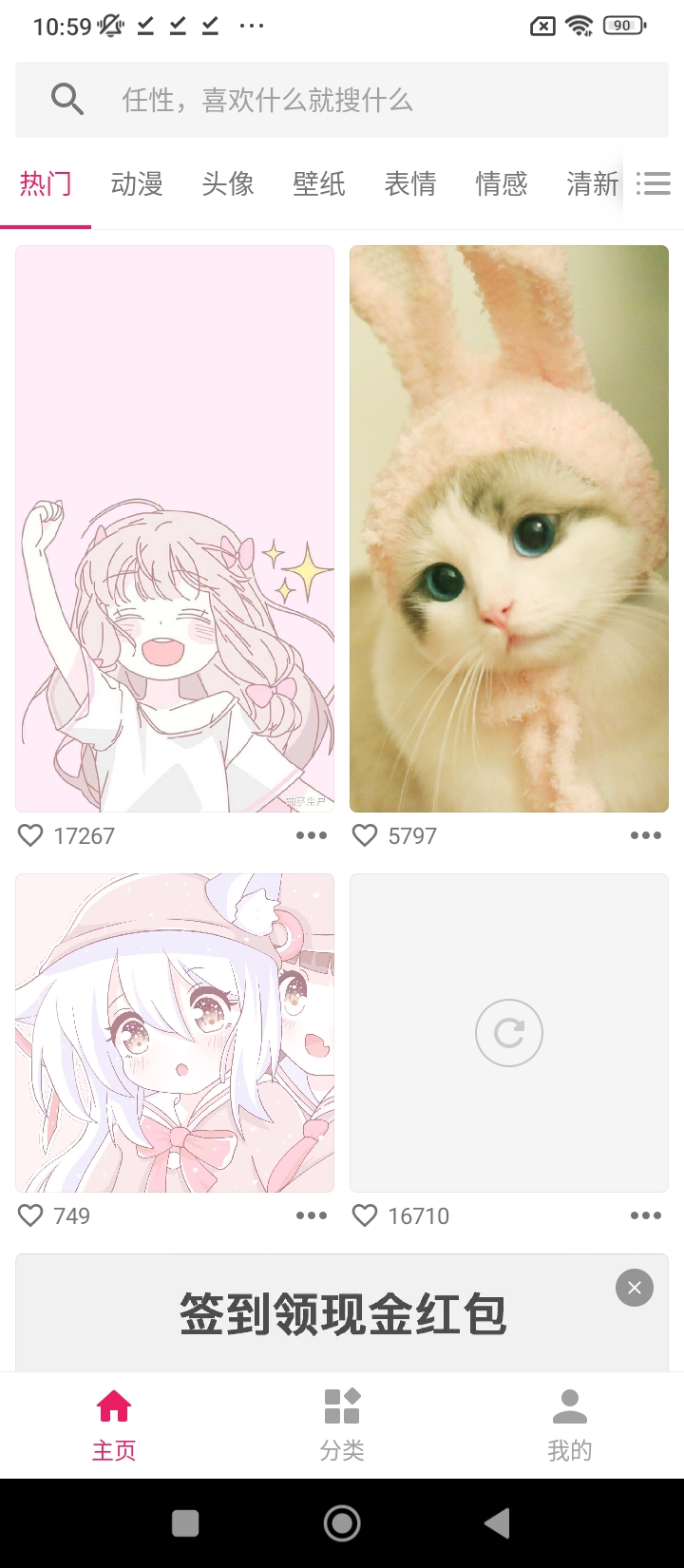Screen dimensions: 684x1568
Task: Like the cat picture with 5797 likes
Action: pyautogui.click(x=366, y=835)
